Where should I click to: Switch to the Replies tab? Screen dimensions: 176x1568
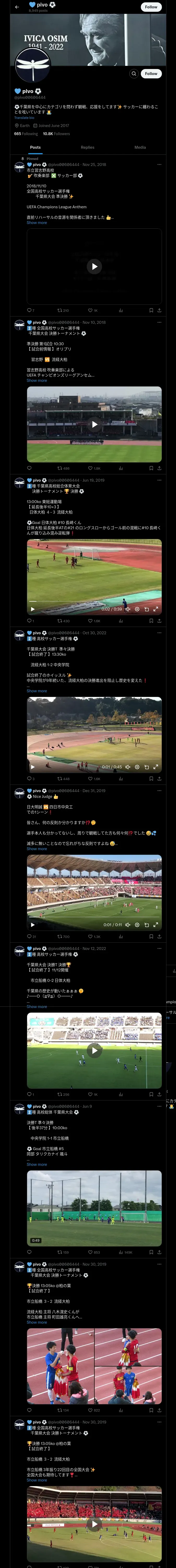(x=87, y=147)
